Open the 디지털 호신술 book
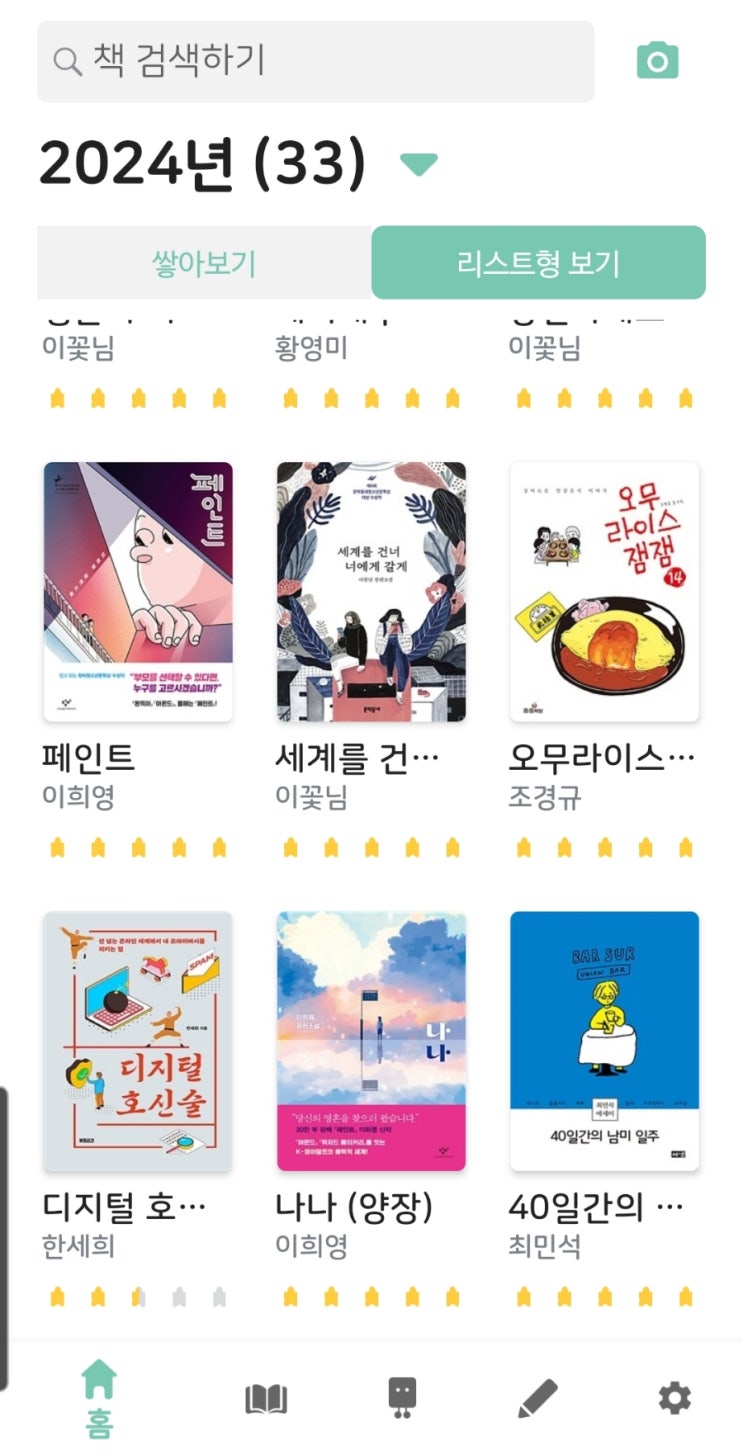The height and width of the screenshot is (1455, 743). click(x=138, y=1041)
